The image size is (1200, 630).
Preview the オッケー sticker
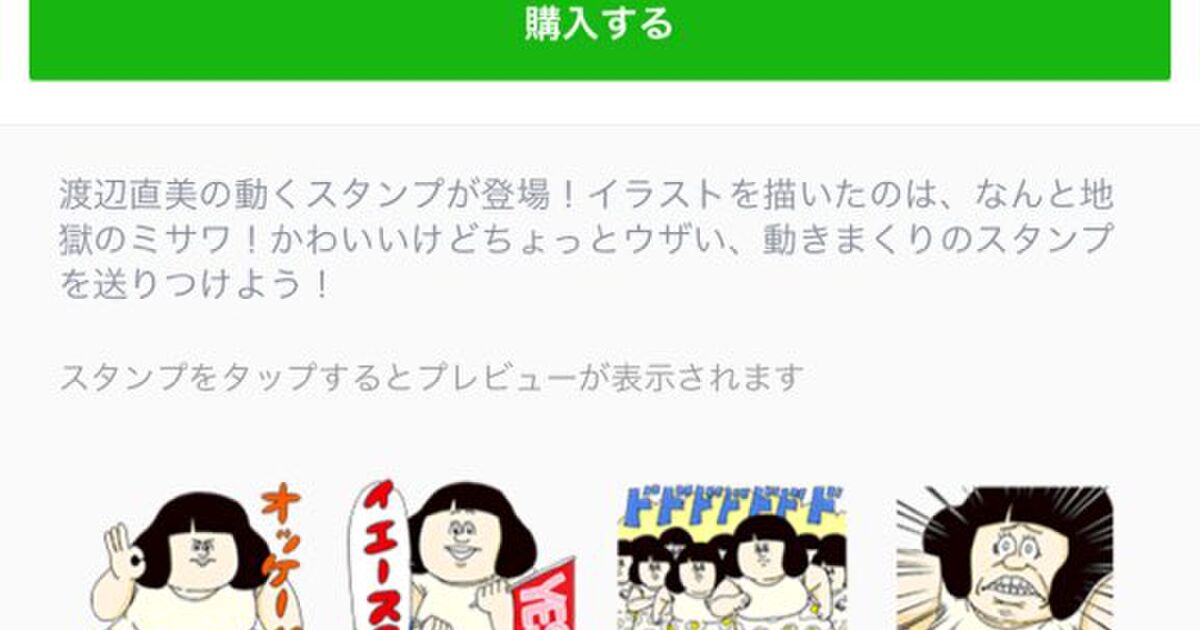[x=200, y=558]
